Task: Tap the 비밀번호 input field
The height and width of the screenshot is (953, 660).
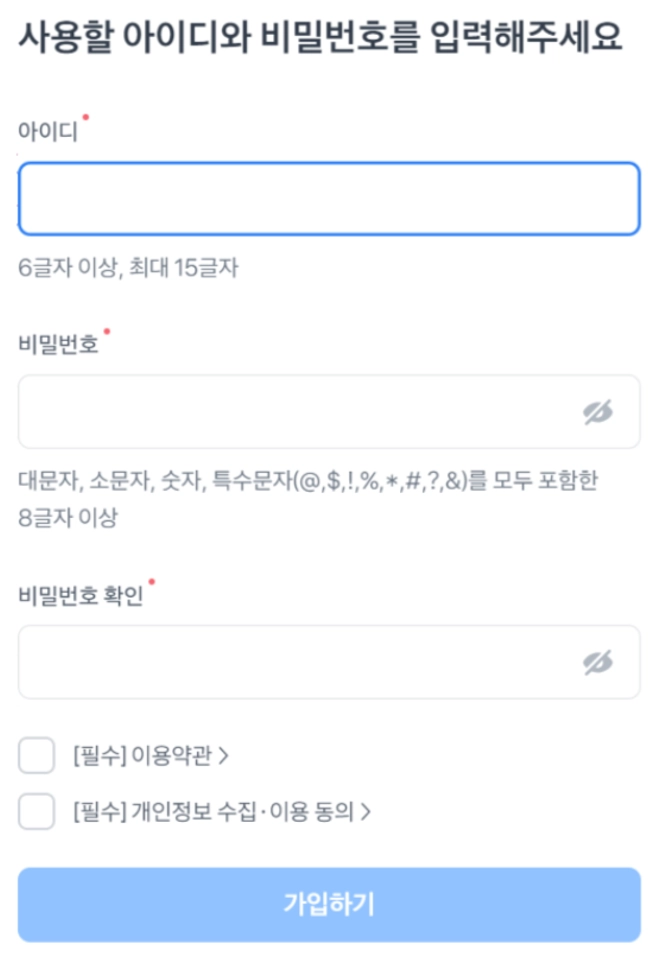Action: (x=290, y=412)
